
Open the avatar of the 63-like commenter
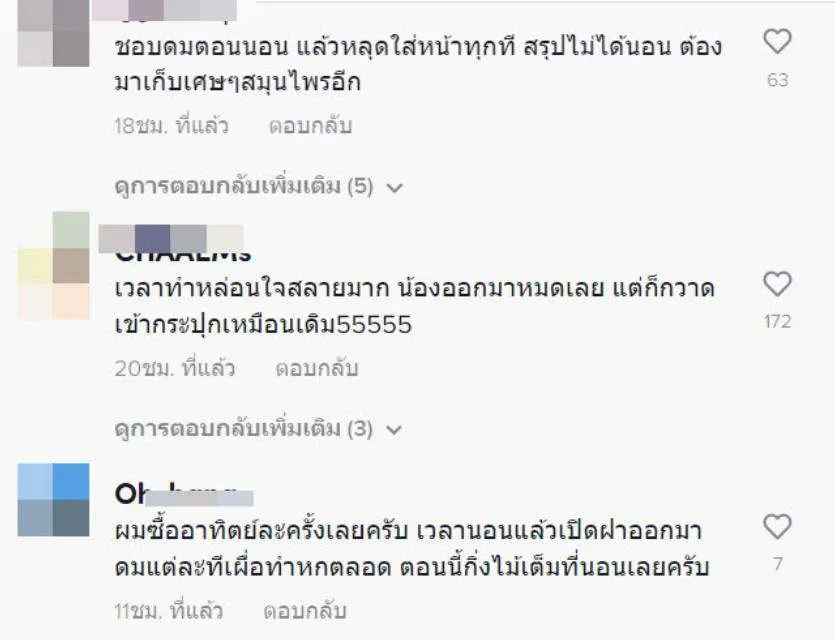click(x=54, y=32)
